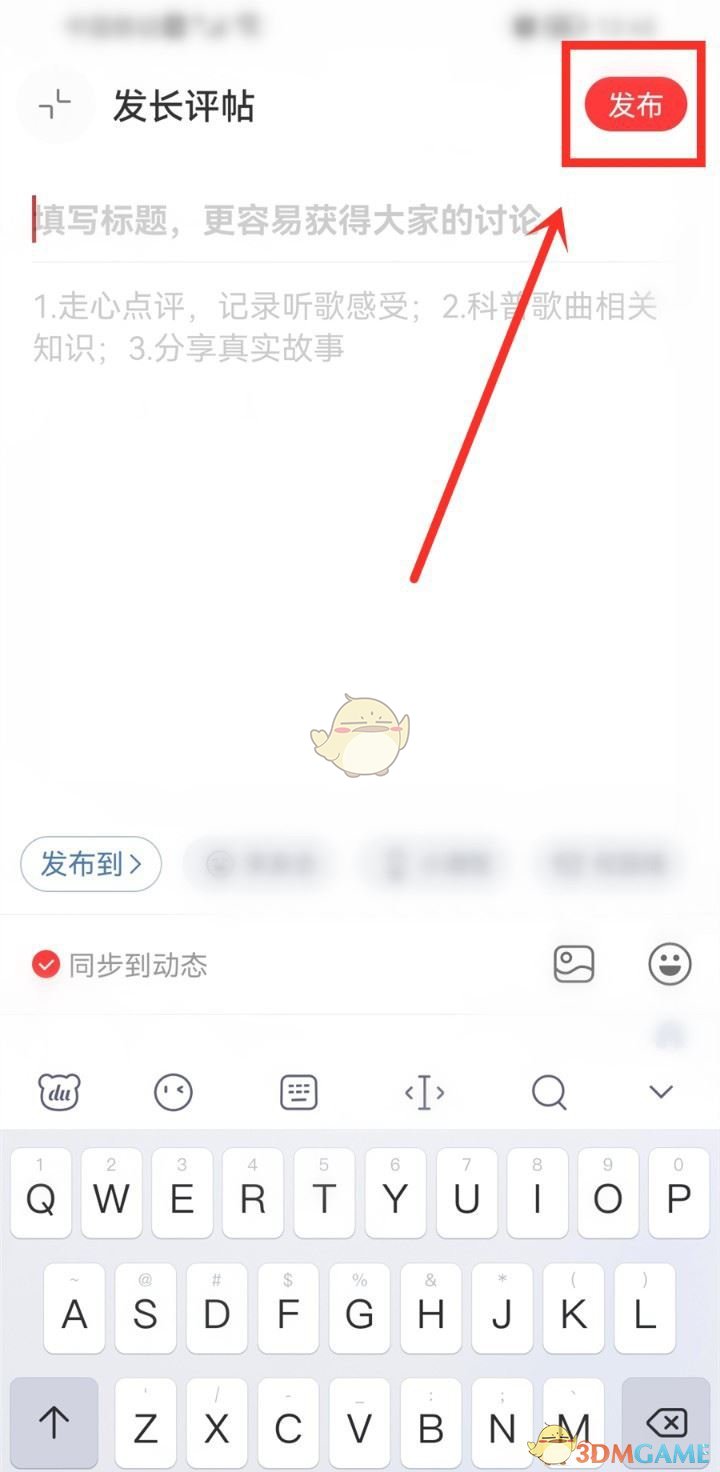The height and width of the screenshot is (1472, 720).
Task: Open the image picker icon near sync row
Action: 574,963
